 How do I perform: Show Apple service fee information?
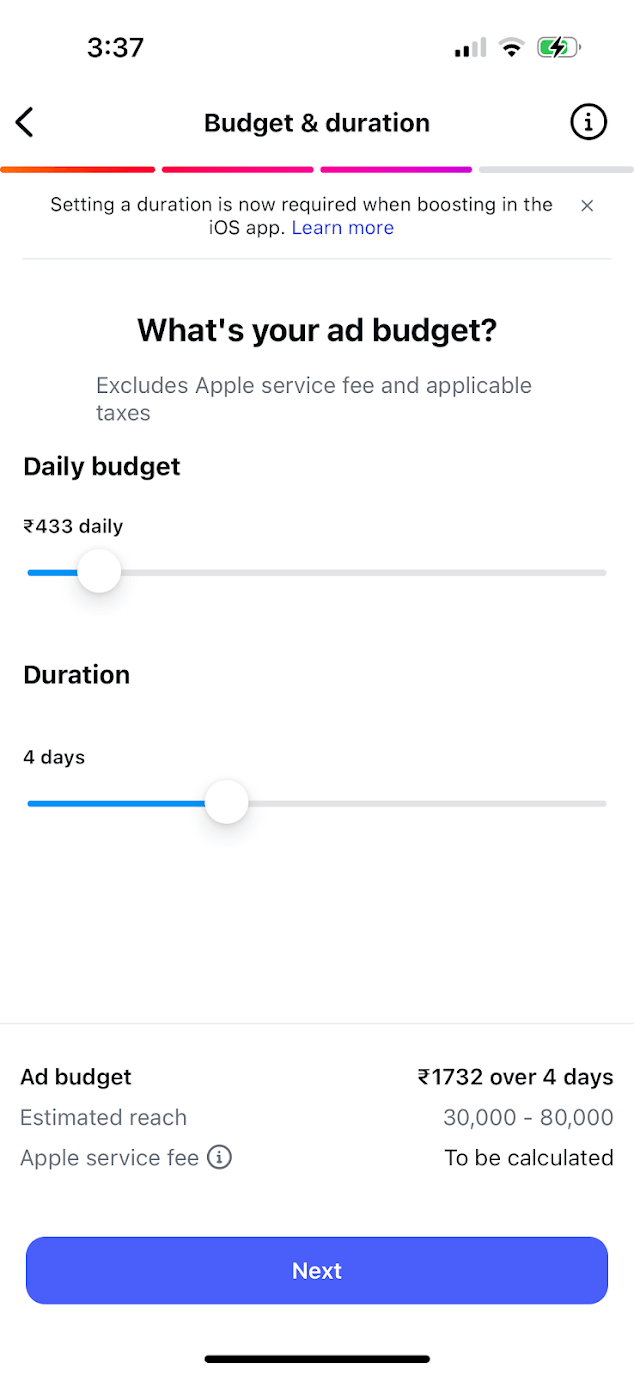click(219, 1157)
